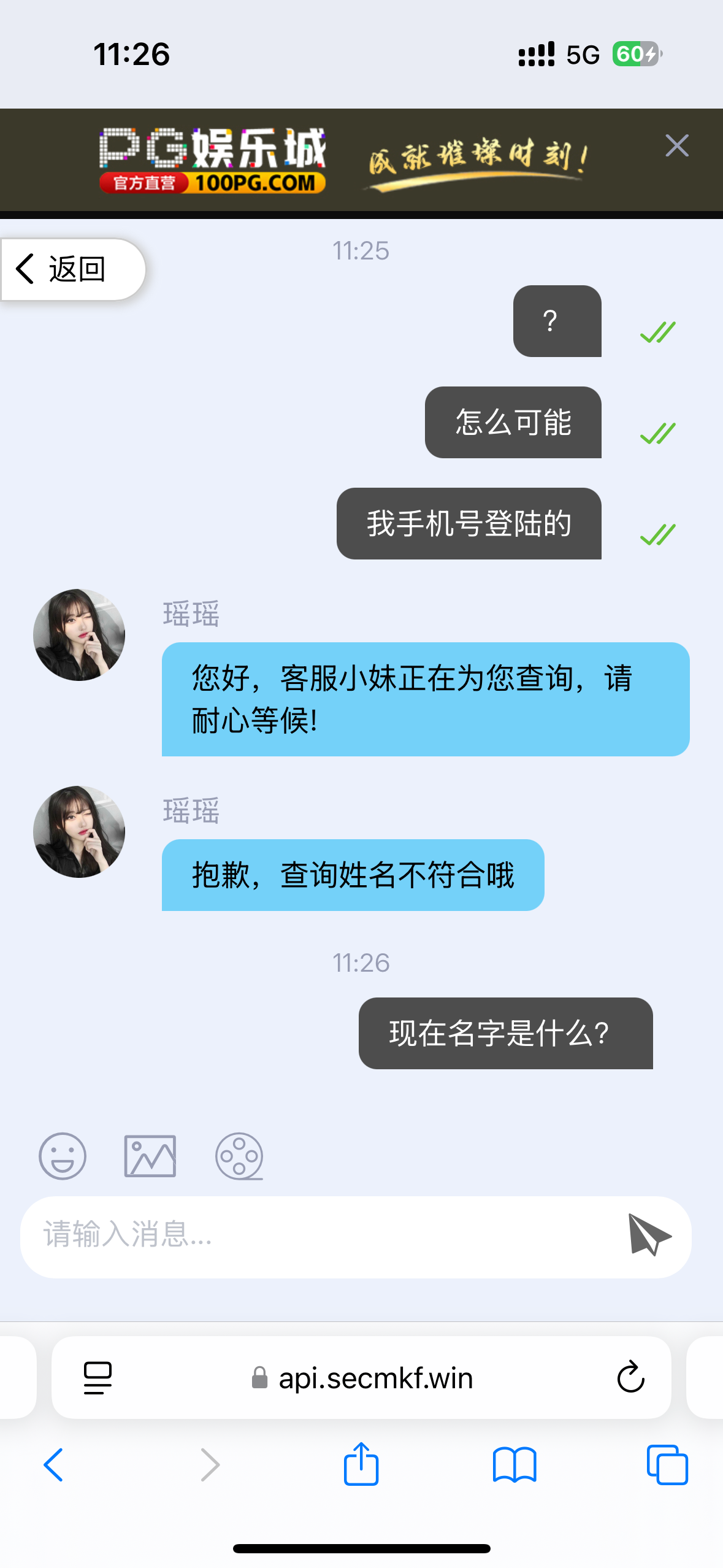This screenshot has height=1568, width=723.
Task: Show all open Safari tabs
Action: tap(667, 1465)
